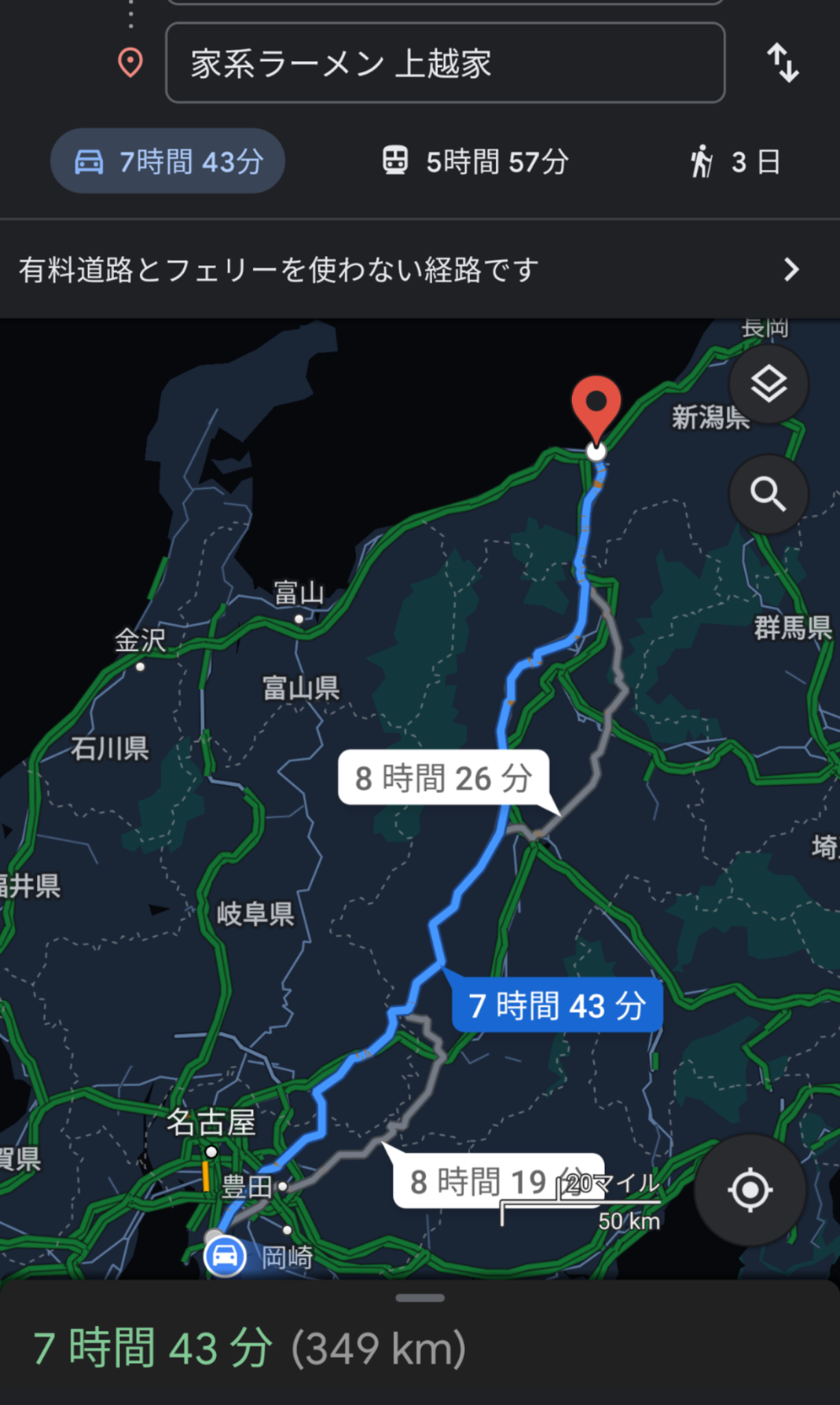Tap the red destination pin on map
The height and width of the screenshot is (1405, 840).
click(596, 405)
